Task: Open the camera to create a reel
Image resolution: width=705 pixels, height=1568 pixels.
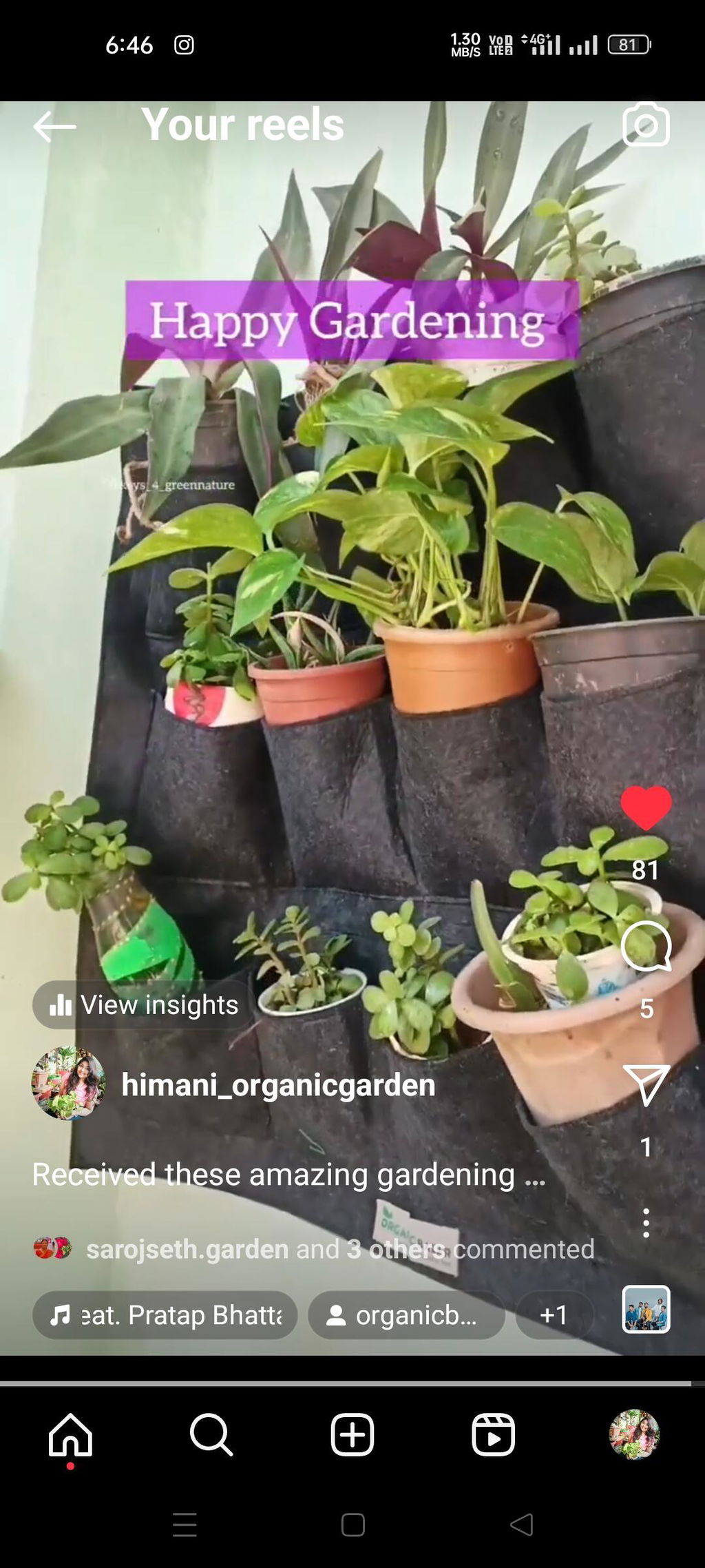Action: pos(646,125)
